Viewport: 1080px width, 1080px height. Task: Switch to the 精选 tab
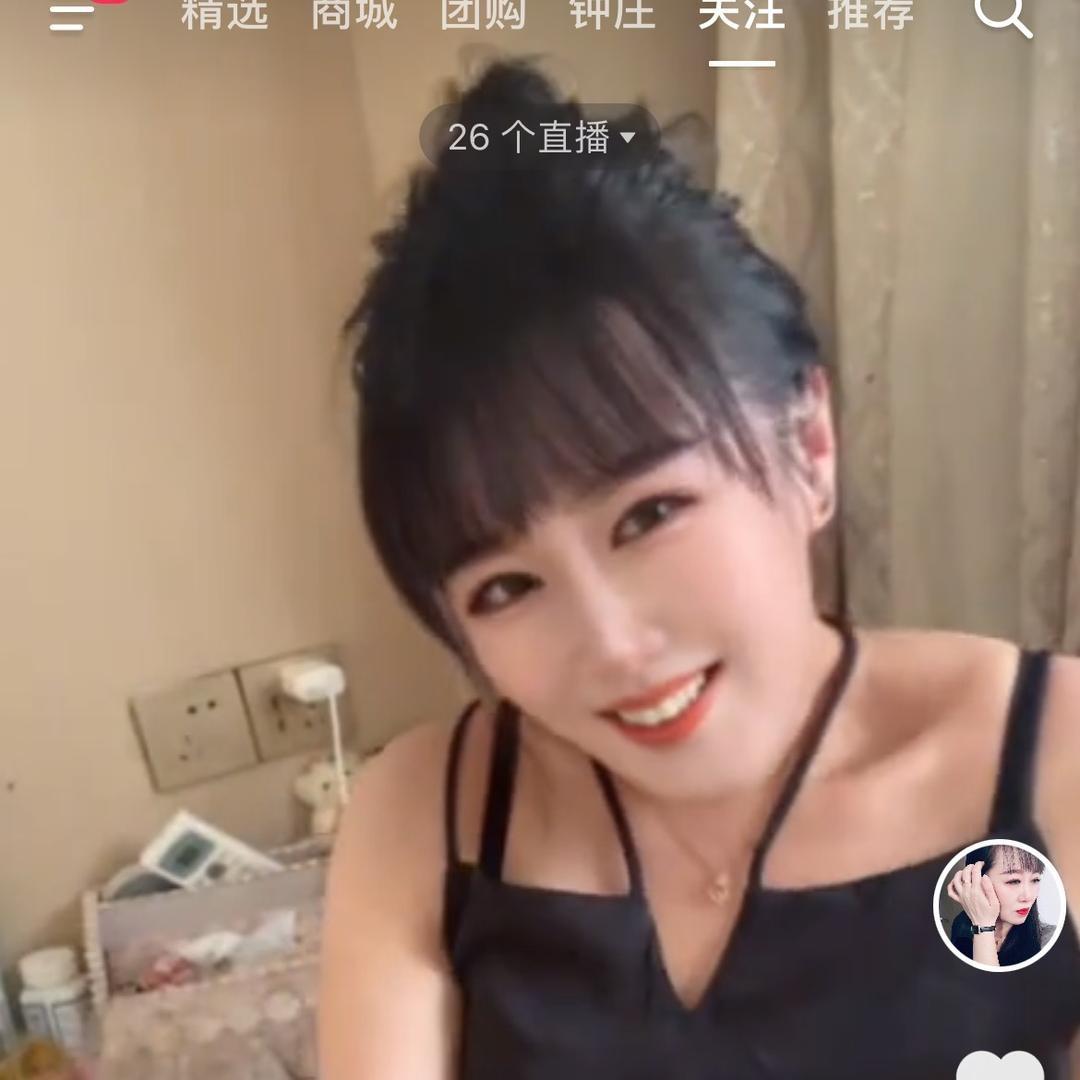[225, 14]
